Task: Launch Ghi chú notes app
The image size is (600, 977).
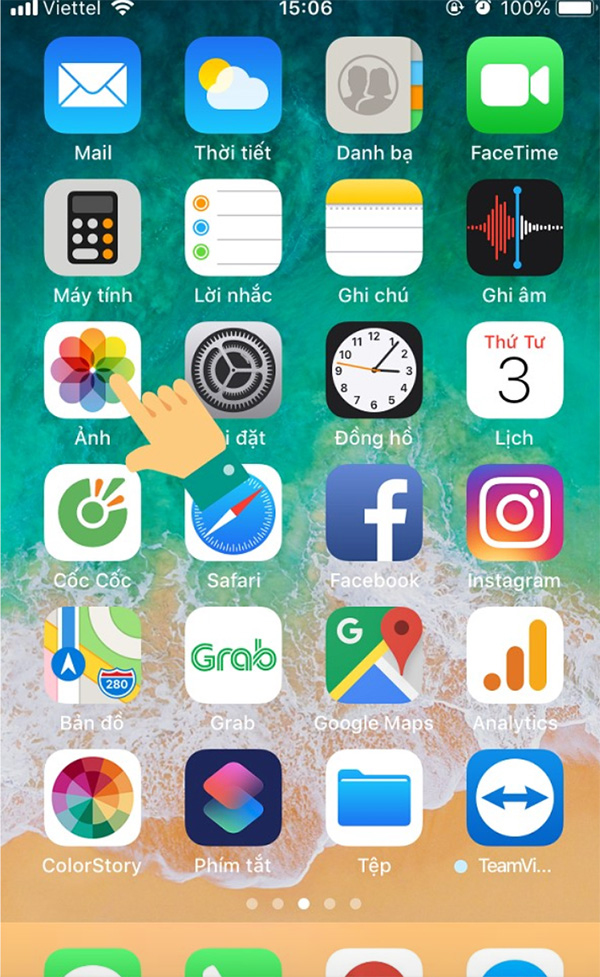Action: (x=374, y=227)
